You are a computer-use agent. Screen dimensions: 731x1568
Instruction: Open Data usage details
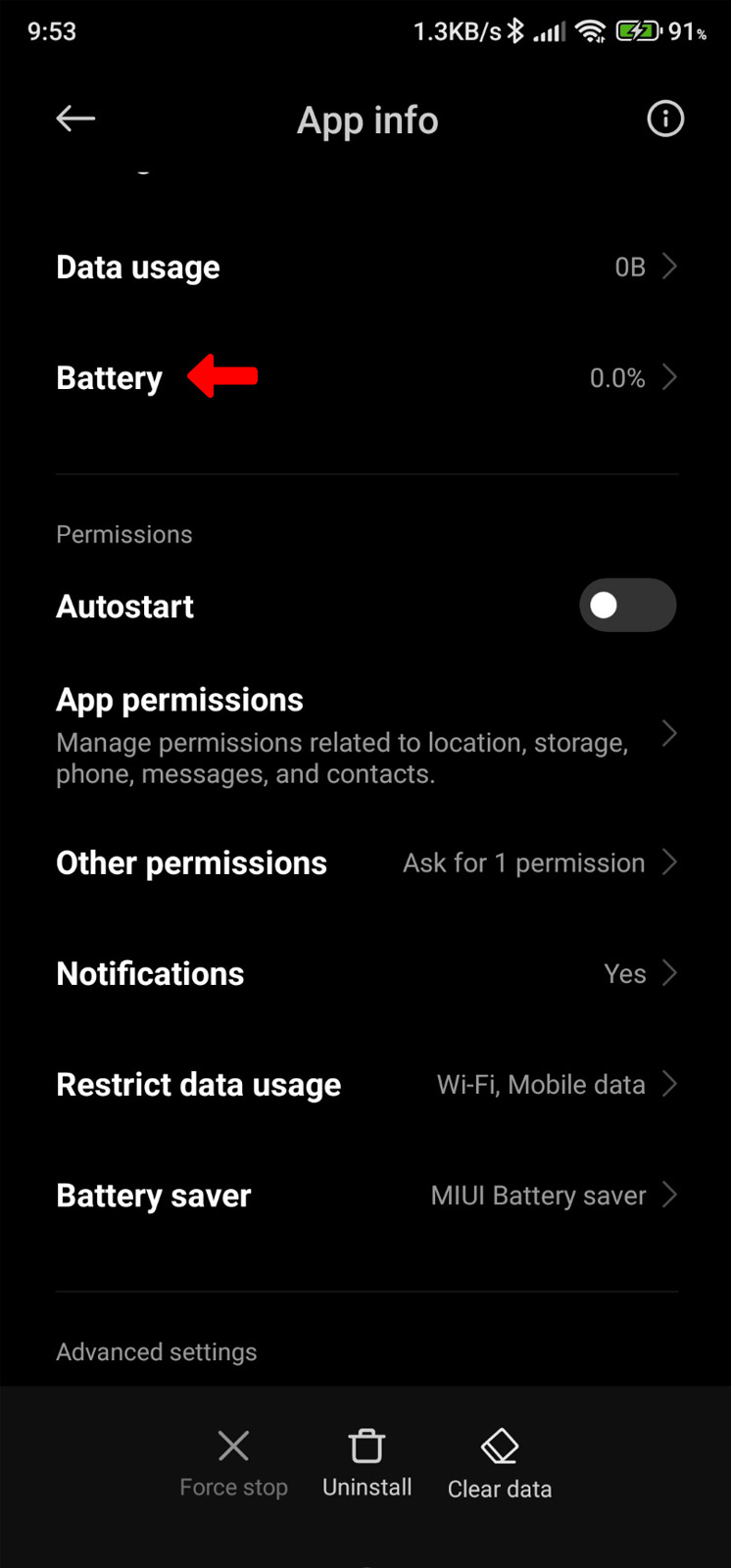[x=365, y=268]
